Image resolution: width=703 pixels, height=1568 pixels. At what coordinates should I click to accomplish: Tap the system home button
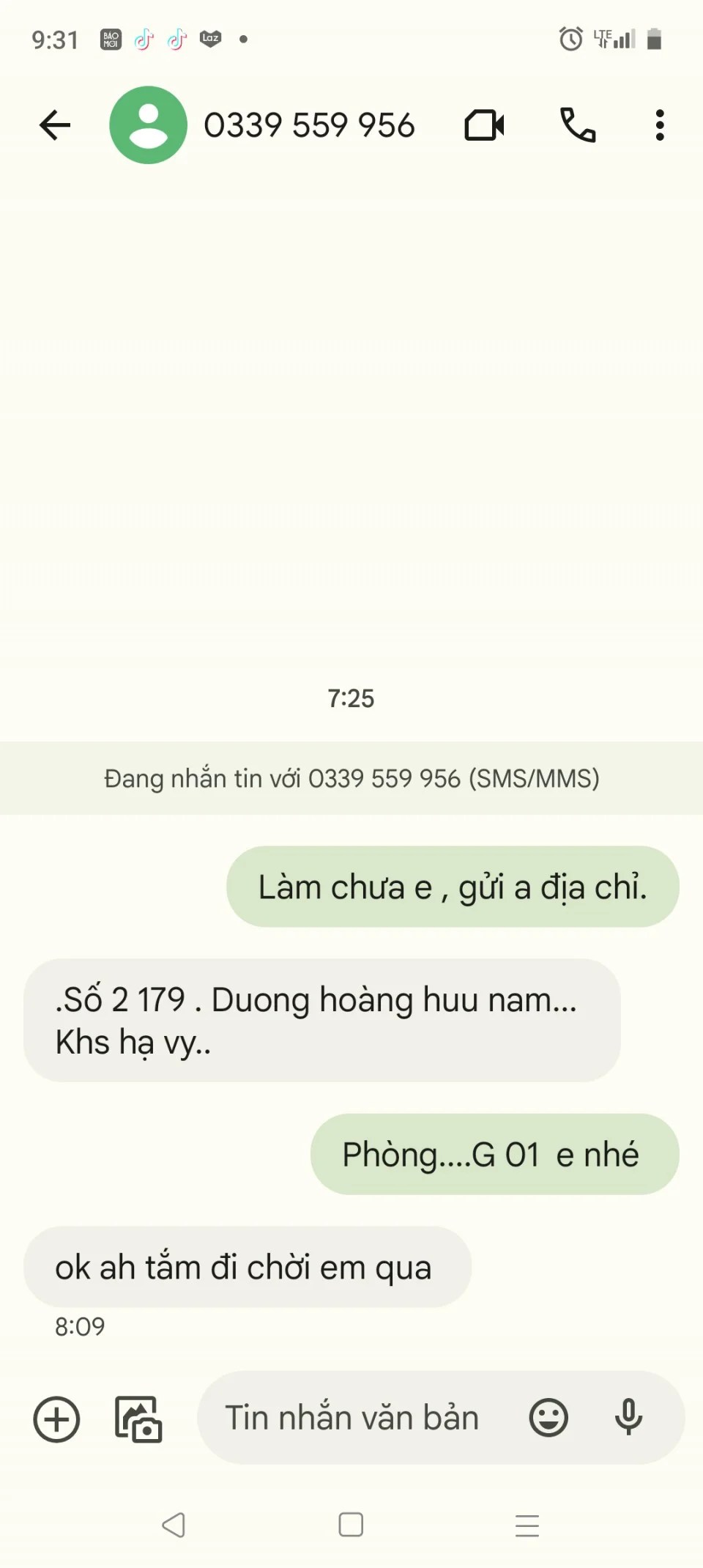click(351, 1525)
